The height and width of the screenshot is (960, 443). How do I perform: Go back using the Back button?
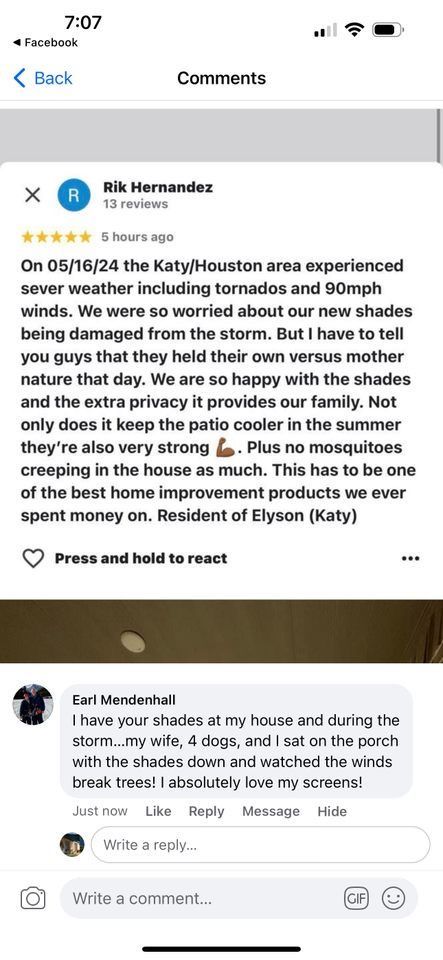[x=43, y=78]
